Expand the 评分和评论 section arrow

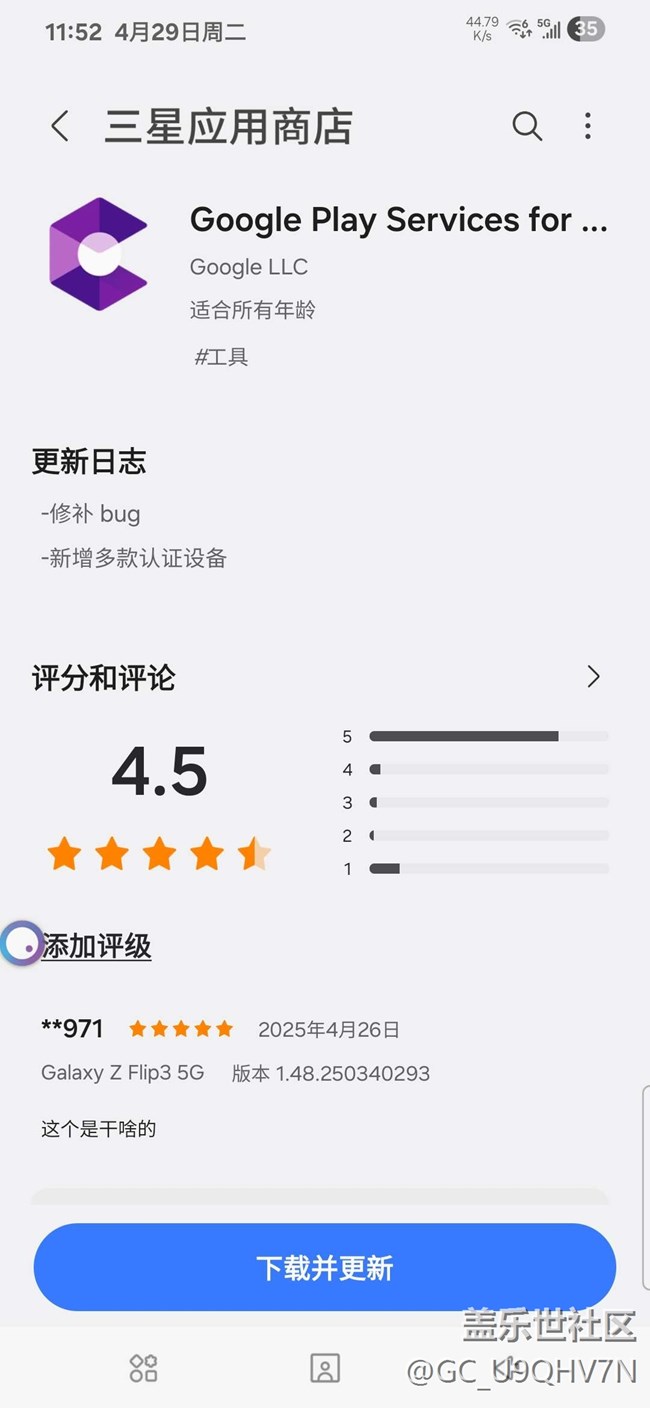tap(593, 677)
